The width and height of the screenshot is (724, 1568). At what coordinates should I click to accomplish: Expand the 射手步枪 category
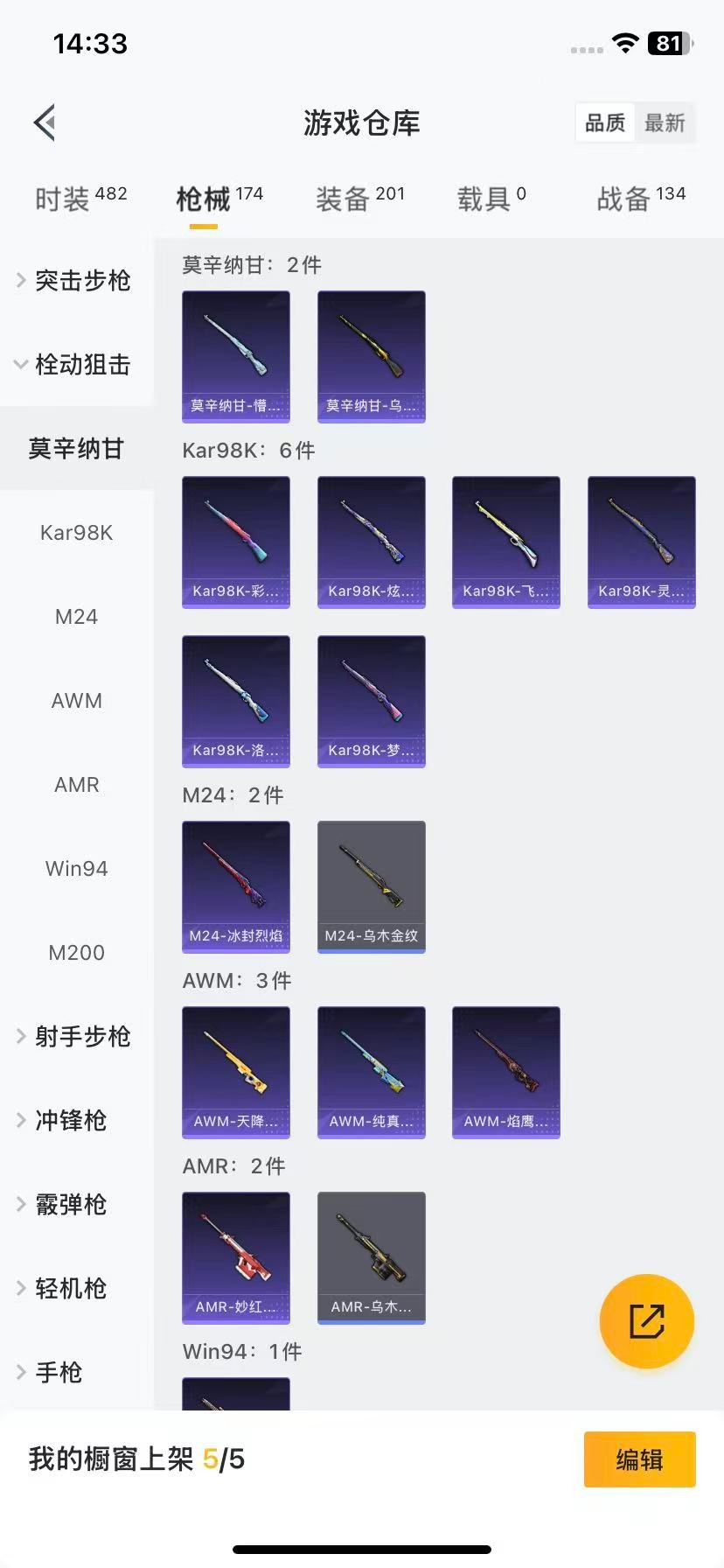coord(79,1036)
